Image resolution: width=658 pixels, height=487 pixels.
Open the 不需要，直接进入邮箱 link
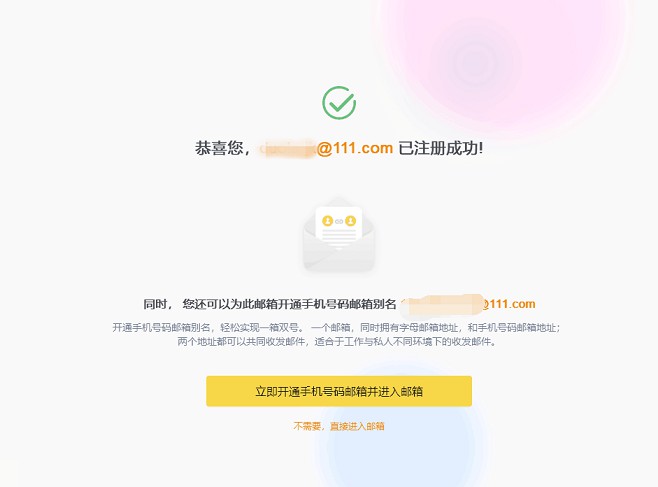pyautogui.click(x=338, y=426)
